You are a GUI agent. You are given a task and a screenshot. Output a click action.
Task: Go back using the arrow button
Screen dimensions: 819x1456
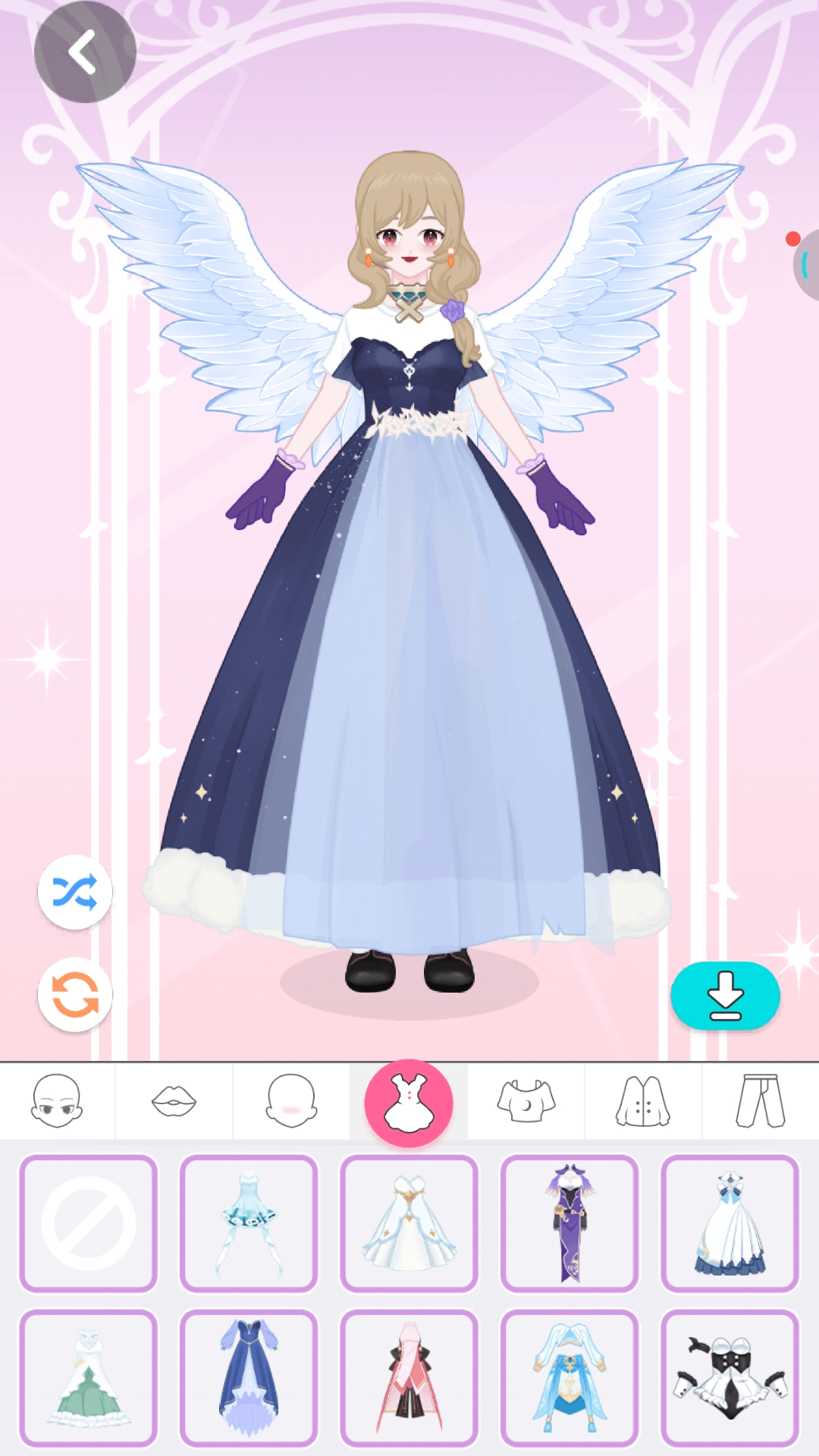click(83, 51)
